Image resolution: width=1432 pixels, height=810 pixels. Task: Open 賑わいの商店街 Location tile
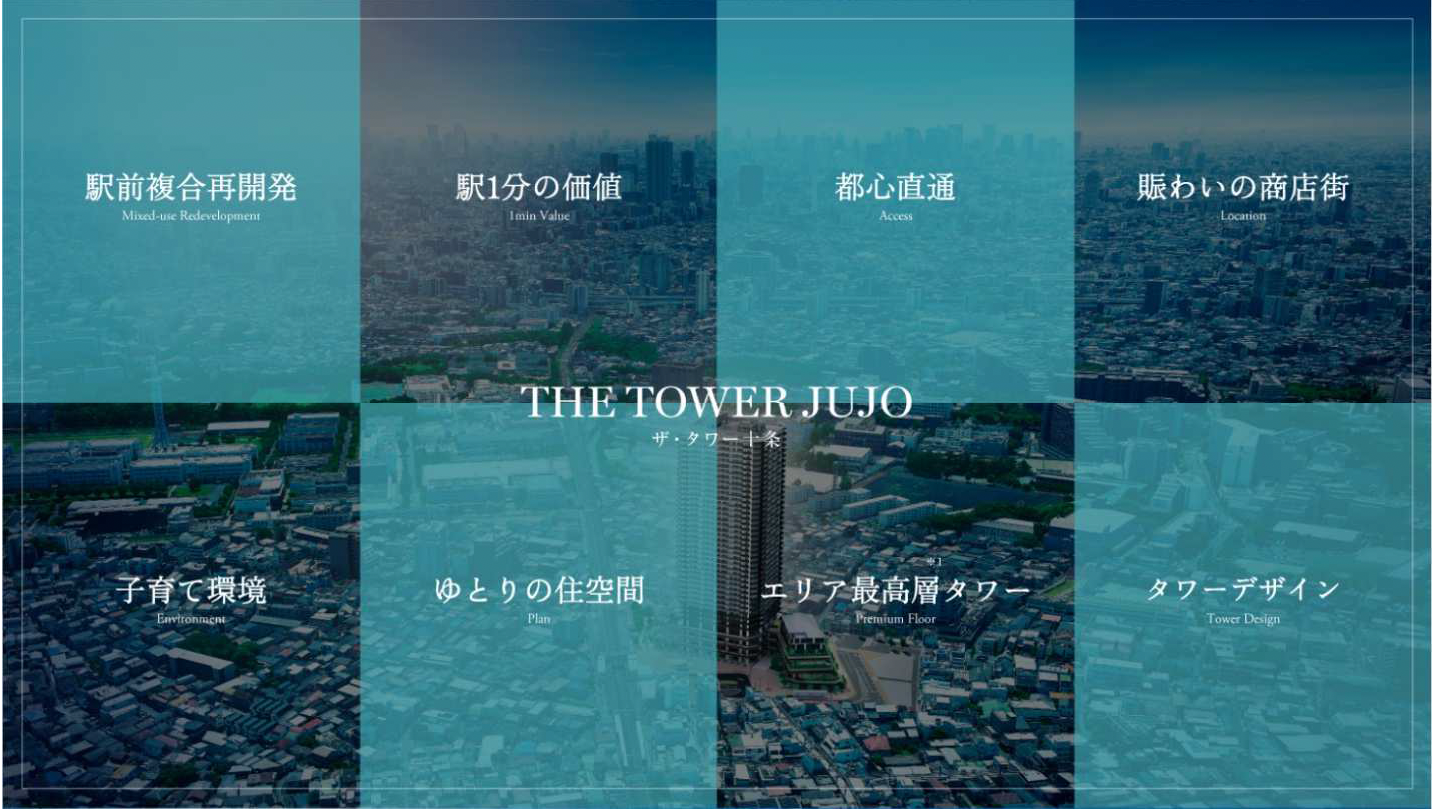(1243, 197)
